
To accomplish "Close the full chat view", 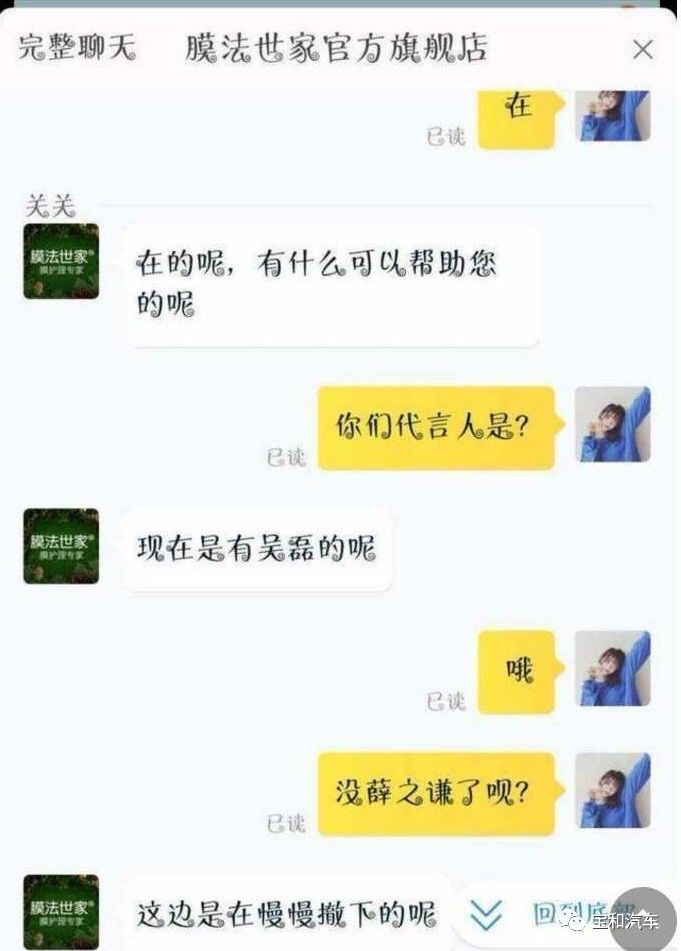I will (643, 49).
